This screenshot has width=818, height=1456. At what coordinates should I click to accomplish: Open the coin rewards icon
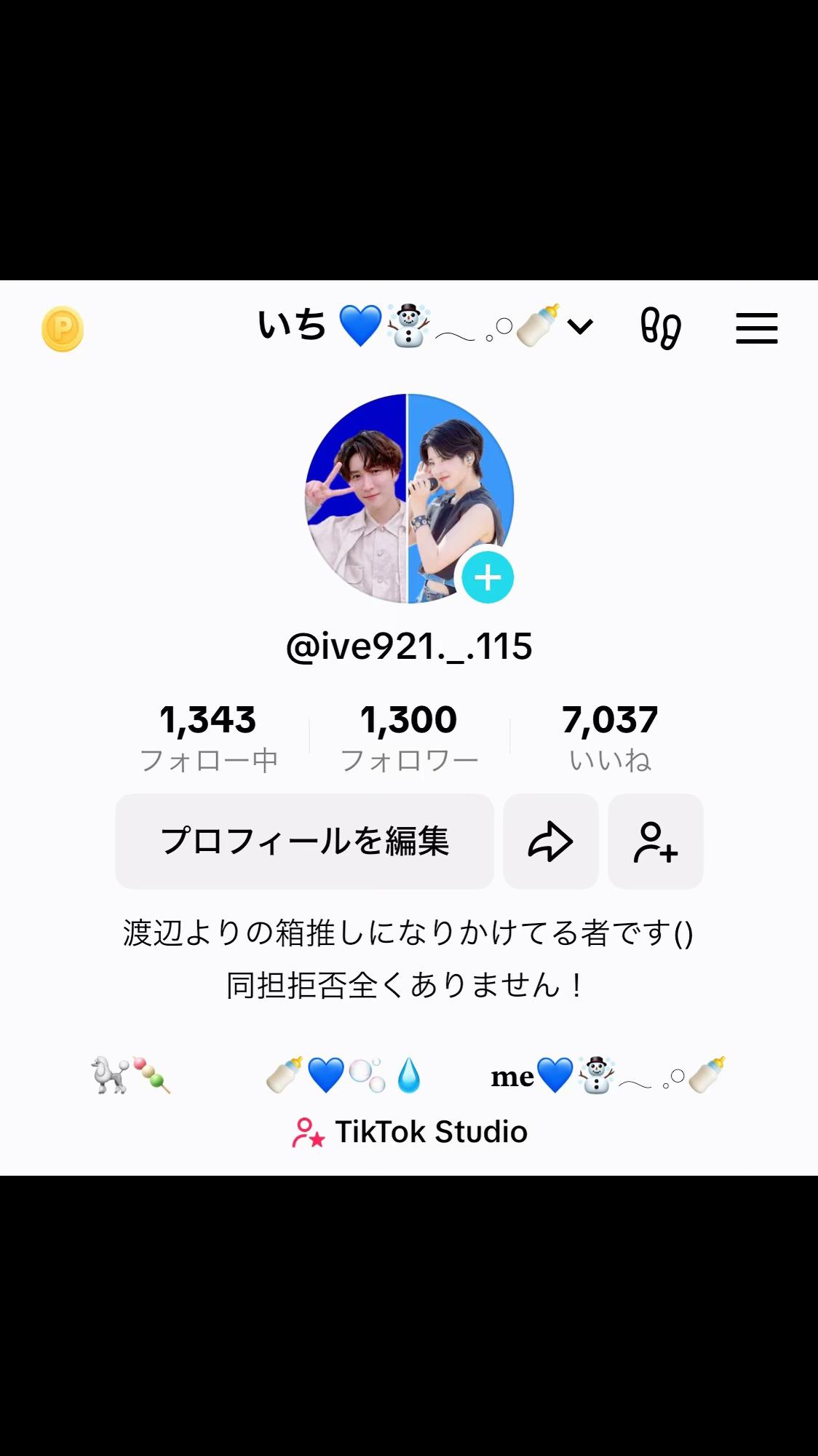click(63, 329)
